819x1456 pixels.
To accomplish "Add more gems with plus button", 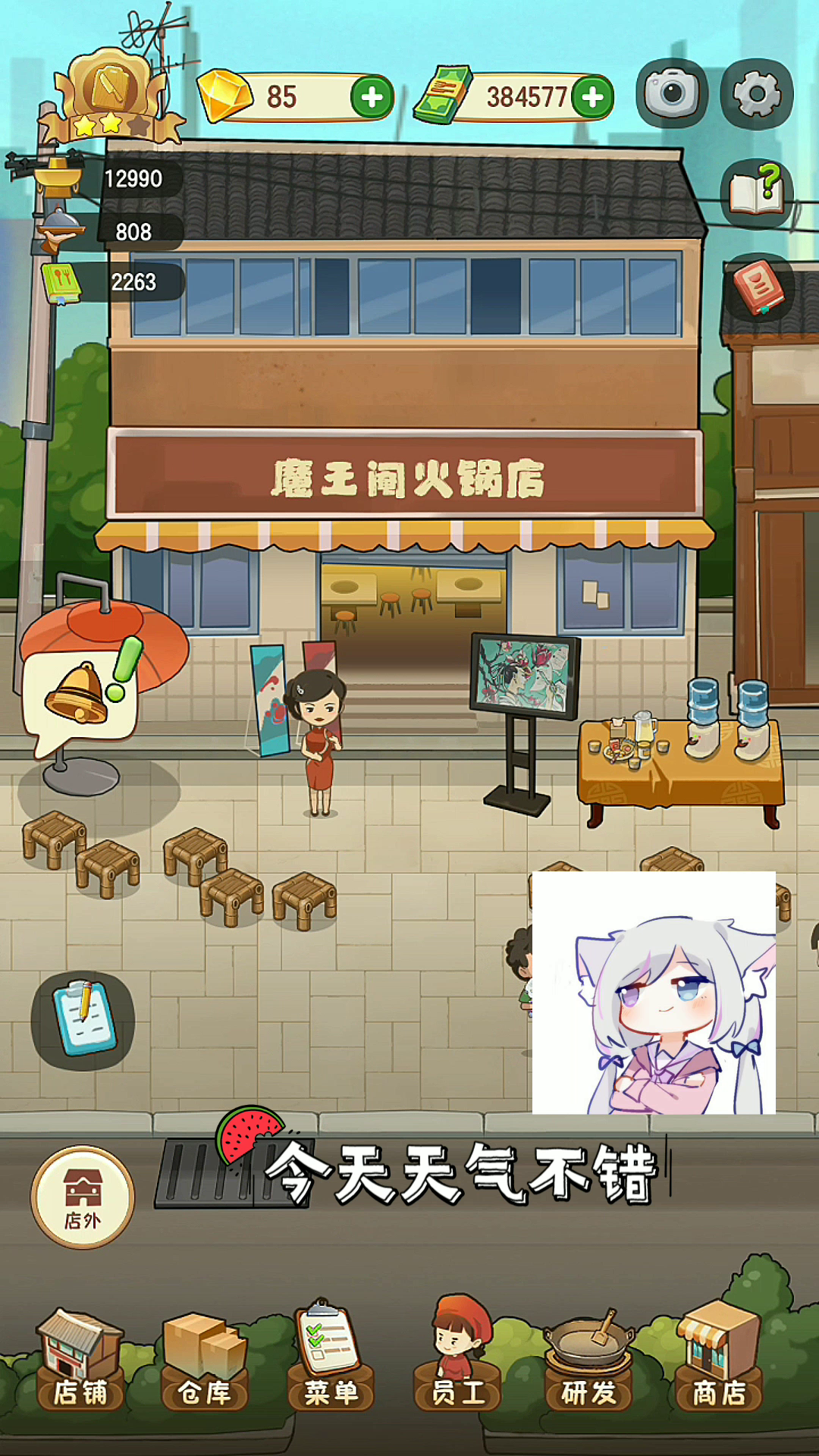I will 372,97.
